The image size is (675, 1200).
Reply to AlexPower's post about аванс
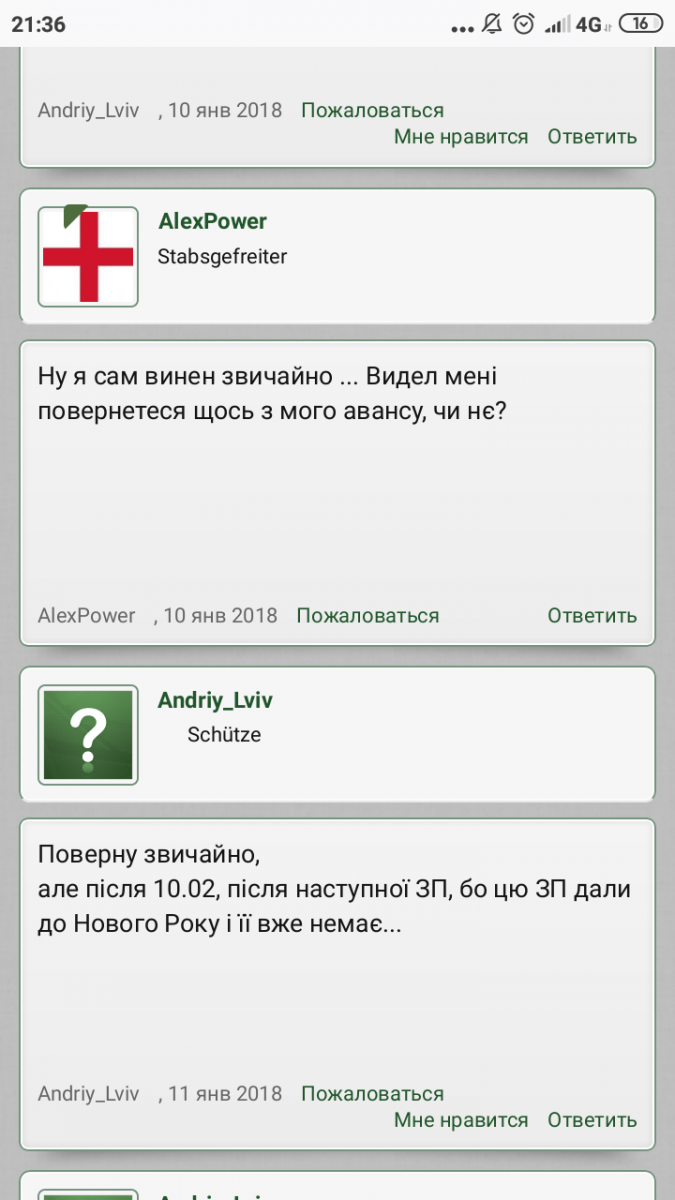(x=592, y=615)
